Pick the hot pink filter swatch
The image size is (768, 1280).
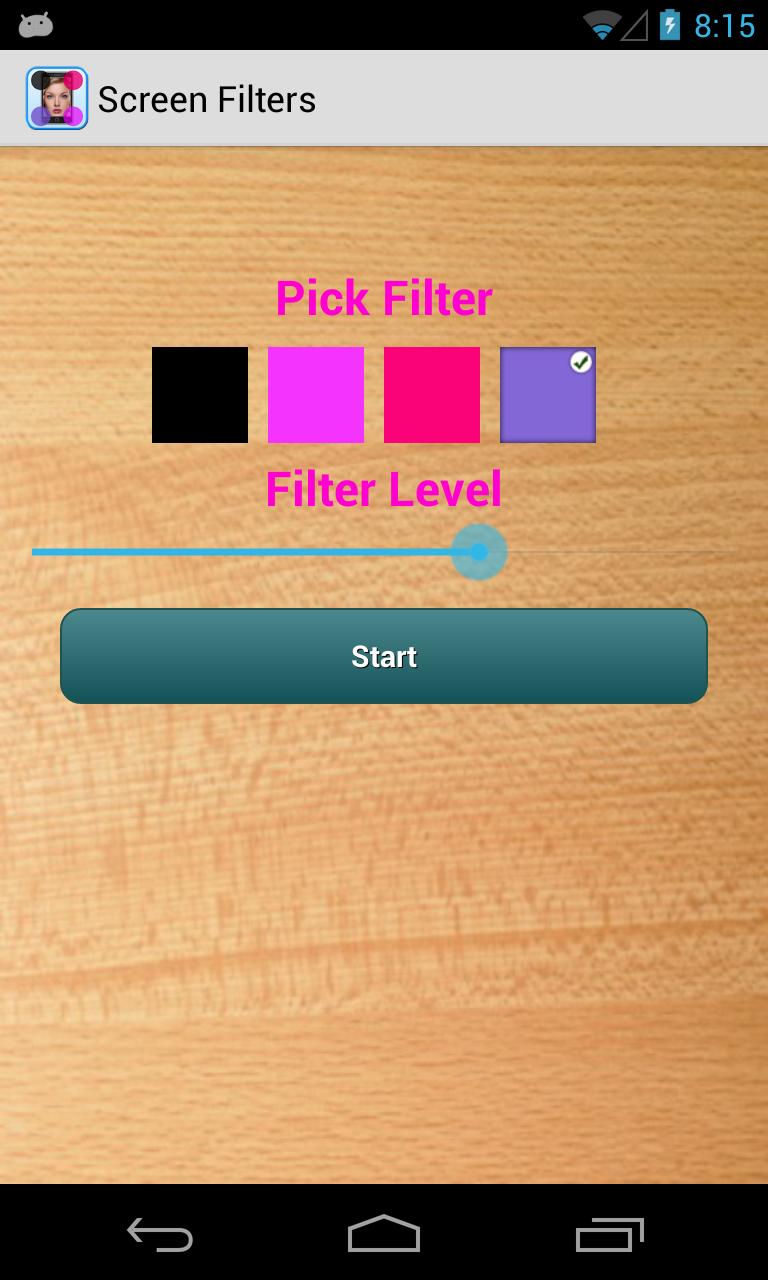tap(432, 395)
